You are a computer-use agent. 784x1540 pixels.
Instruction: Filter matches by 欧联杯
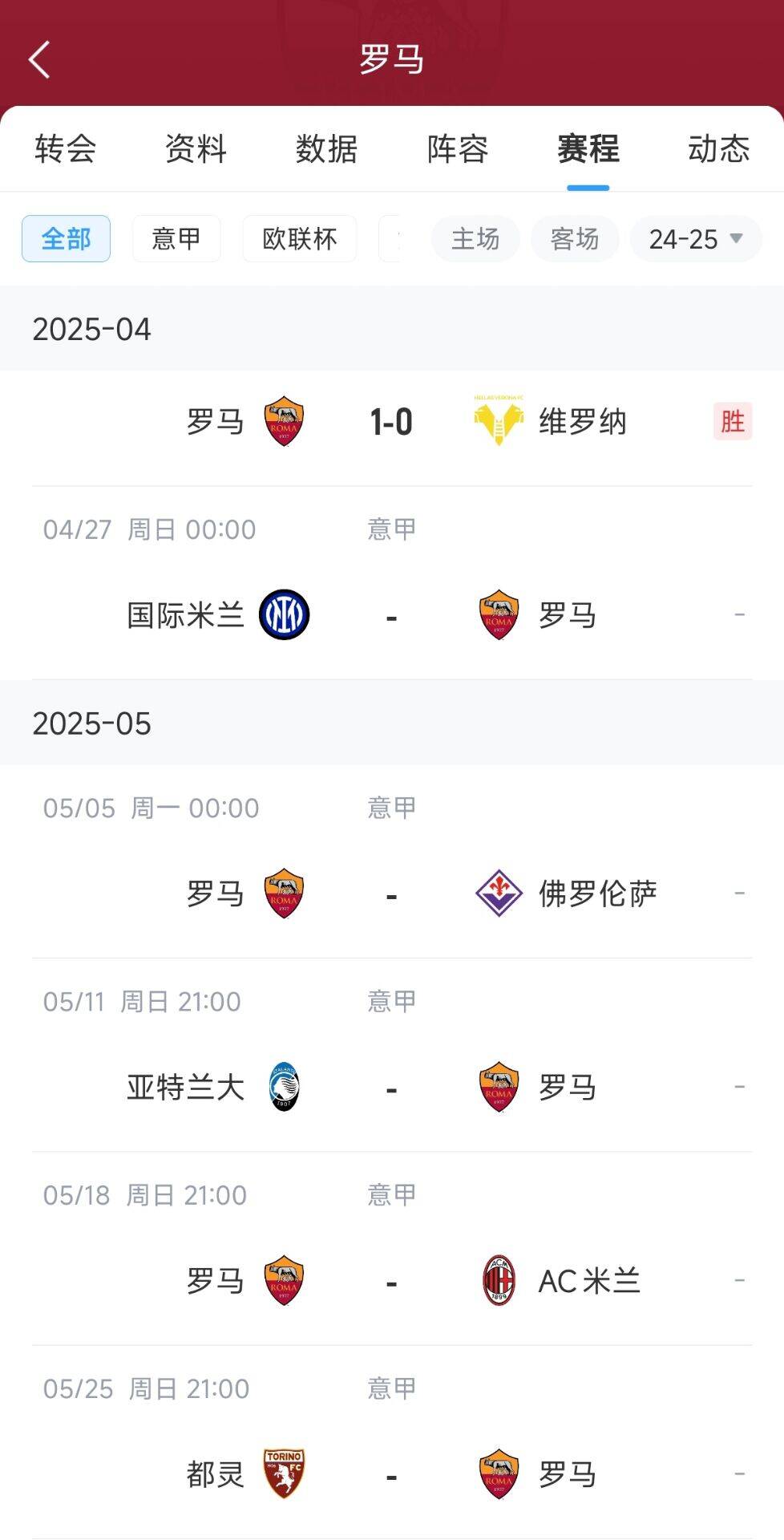[x=300, y=239]
